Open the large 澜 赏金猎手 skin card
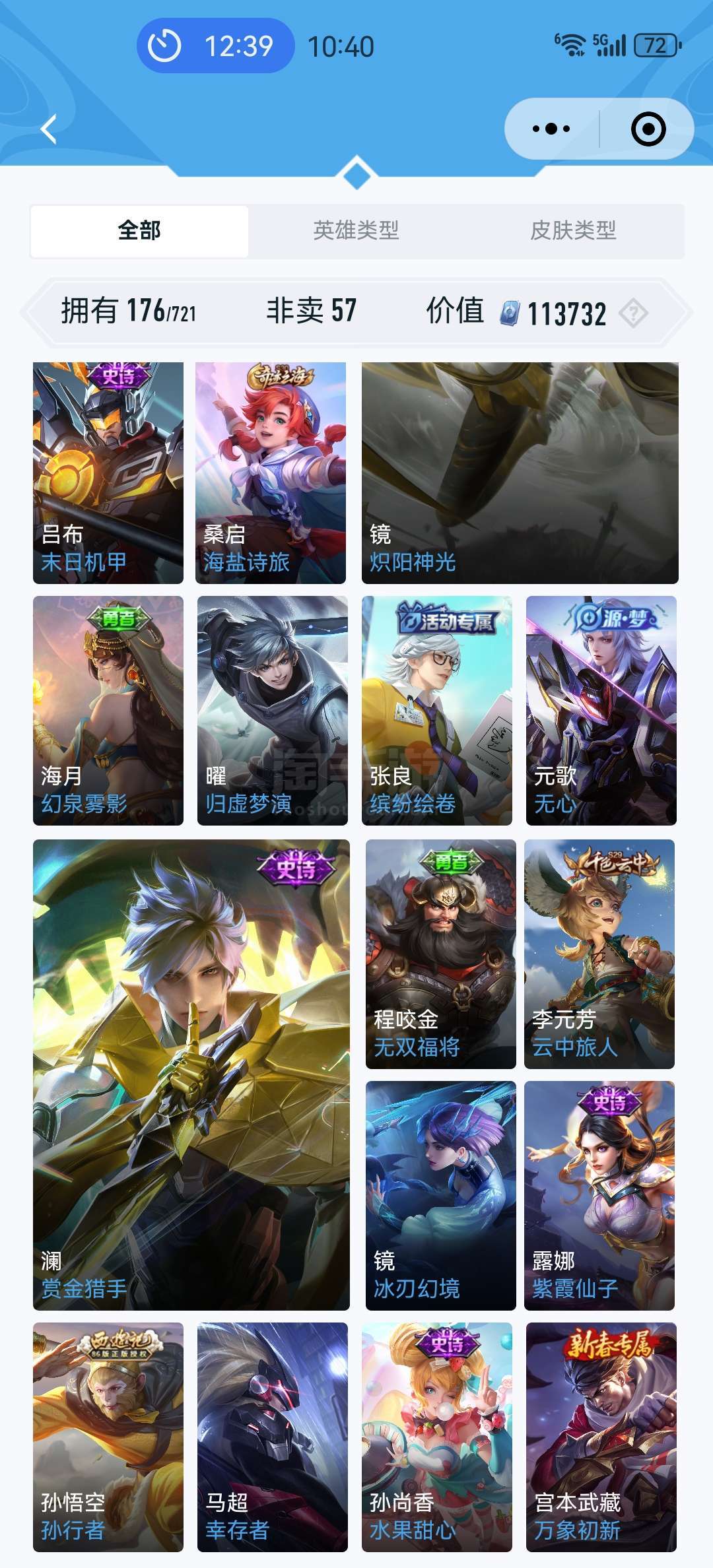This screenshot has width=713, height=1568. 191,1075
